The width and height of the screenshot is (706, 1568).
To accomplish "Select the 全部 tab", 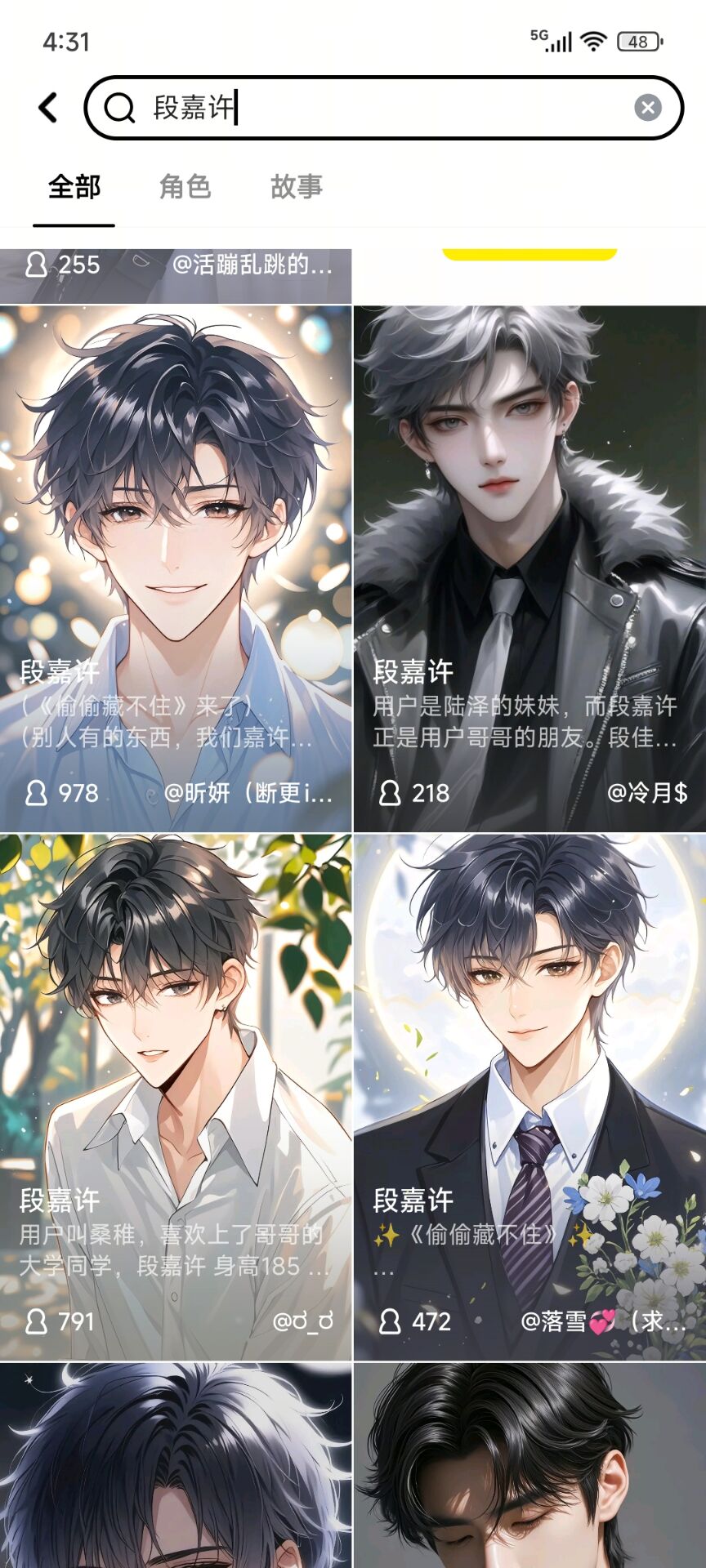I will pos(74,187).
